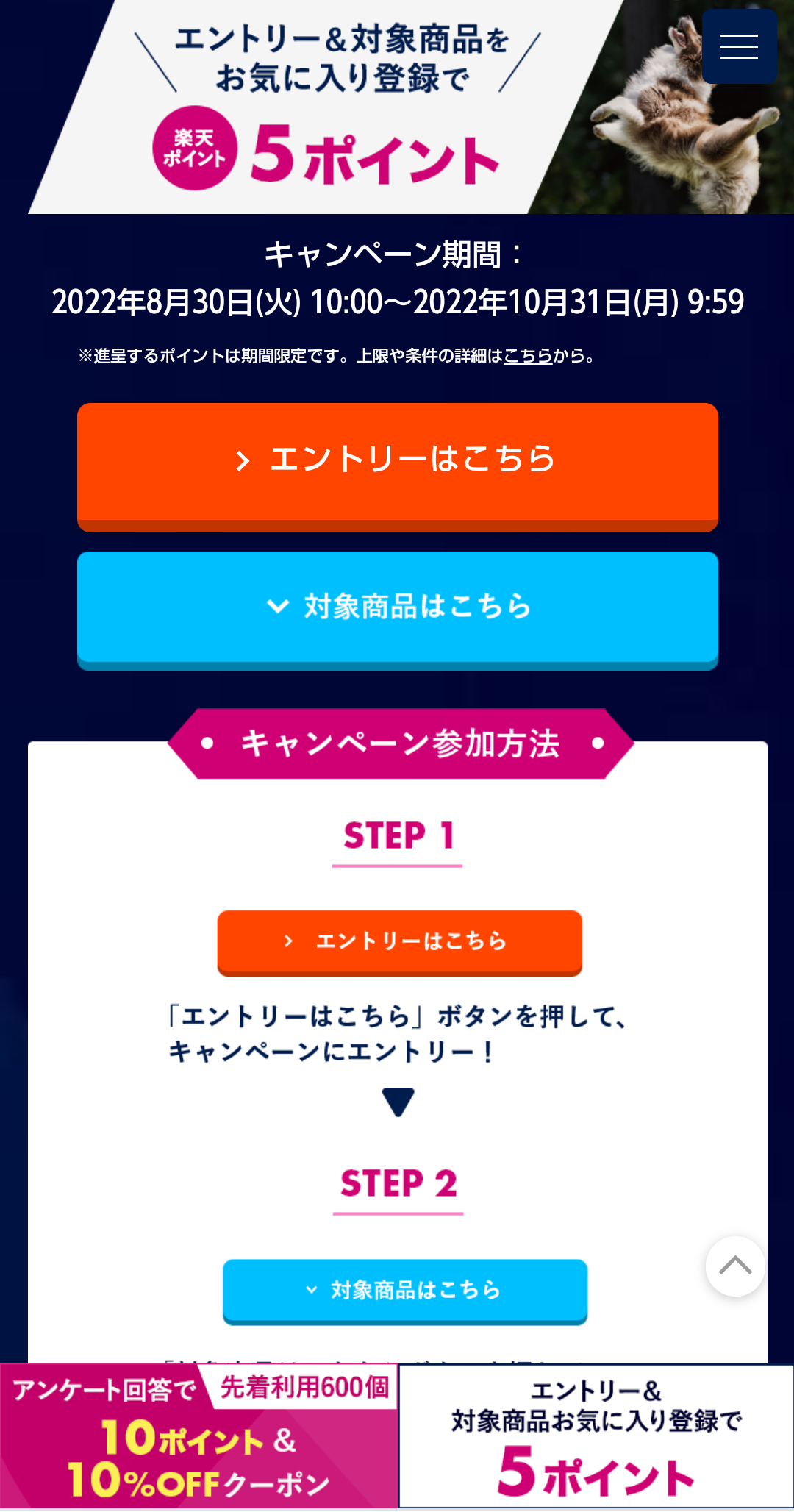
Task: Jump back to top with arrow button
Action: (x=734, y=1266)
